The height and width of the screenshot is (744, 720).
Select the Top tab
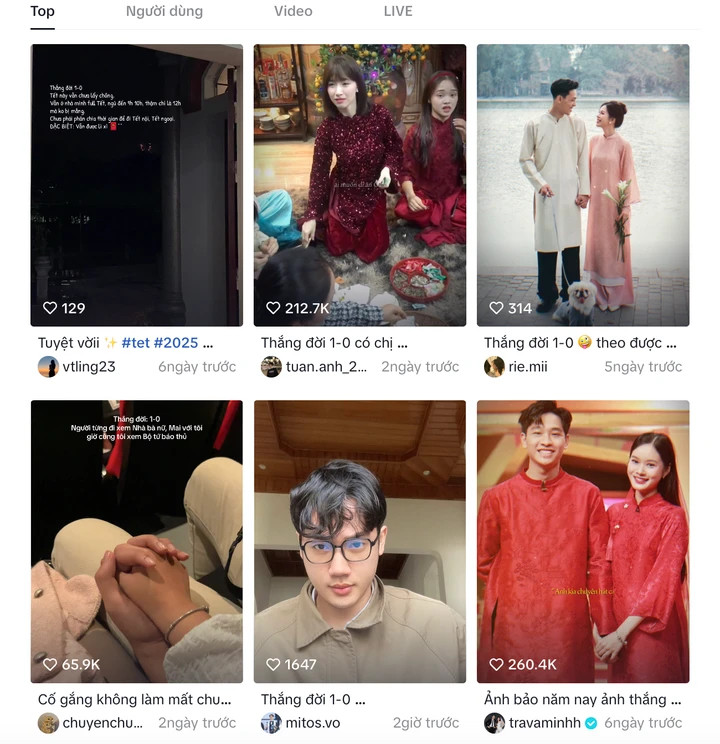[x=42, y=12]
